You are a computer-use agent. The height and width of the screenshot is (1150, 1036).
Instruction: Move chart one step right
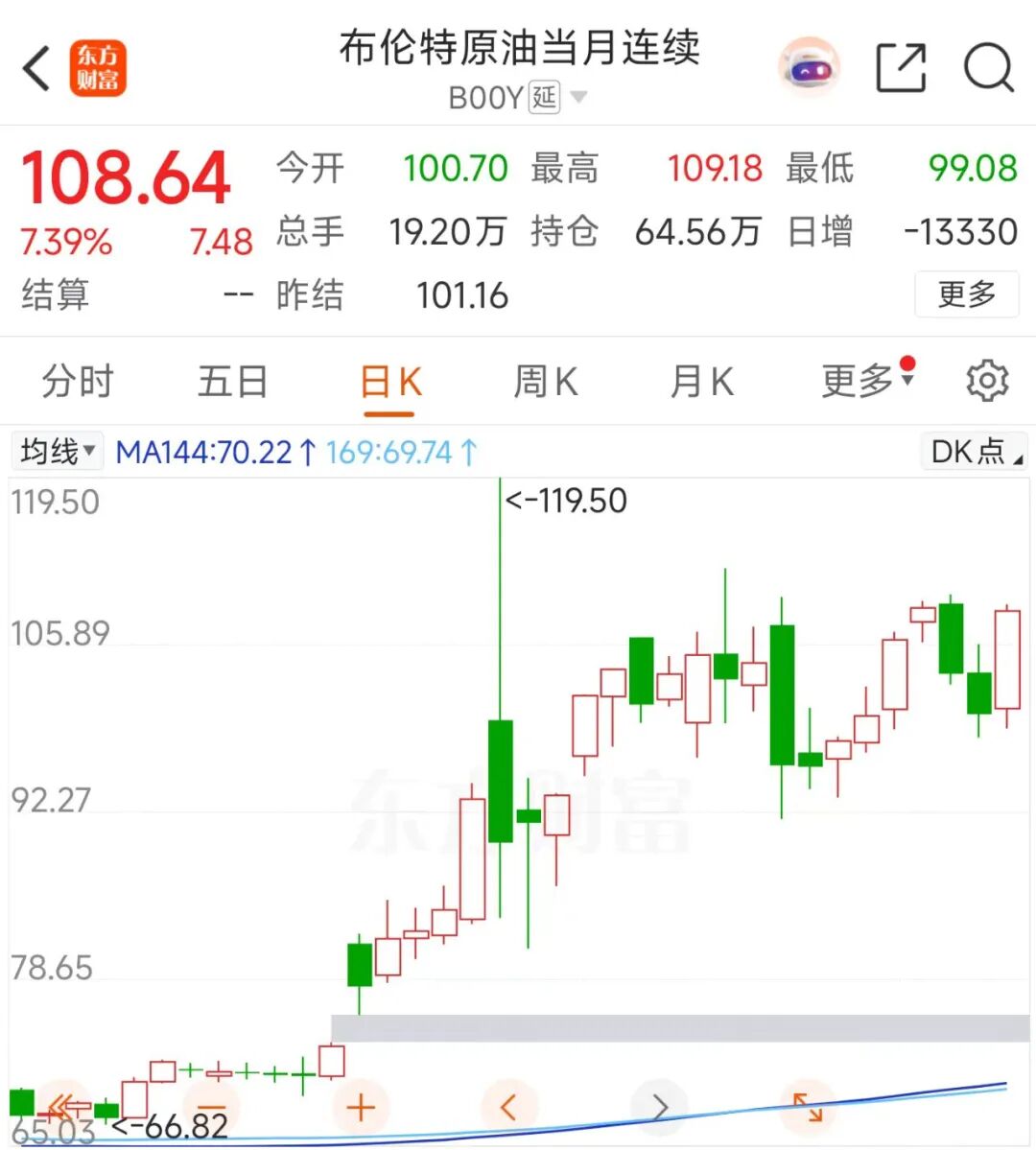pos(659,1108)
